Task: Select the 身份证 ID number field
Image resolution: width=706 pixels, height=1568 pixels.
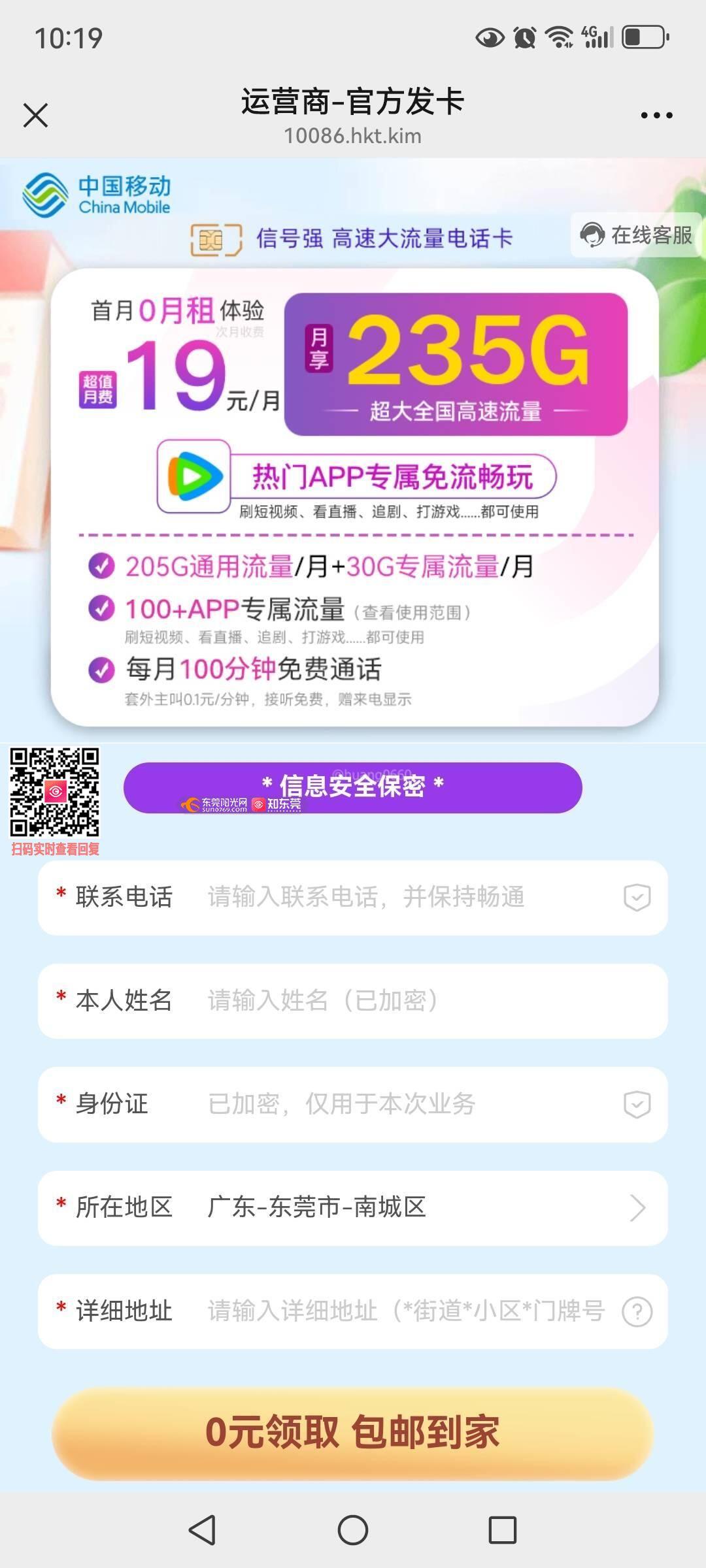Action: pos(405,1104)
